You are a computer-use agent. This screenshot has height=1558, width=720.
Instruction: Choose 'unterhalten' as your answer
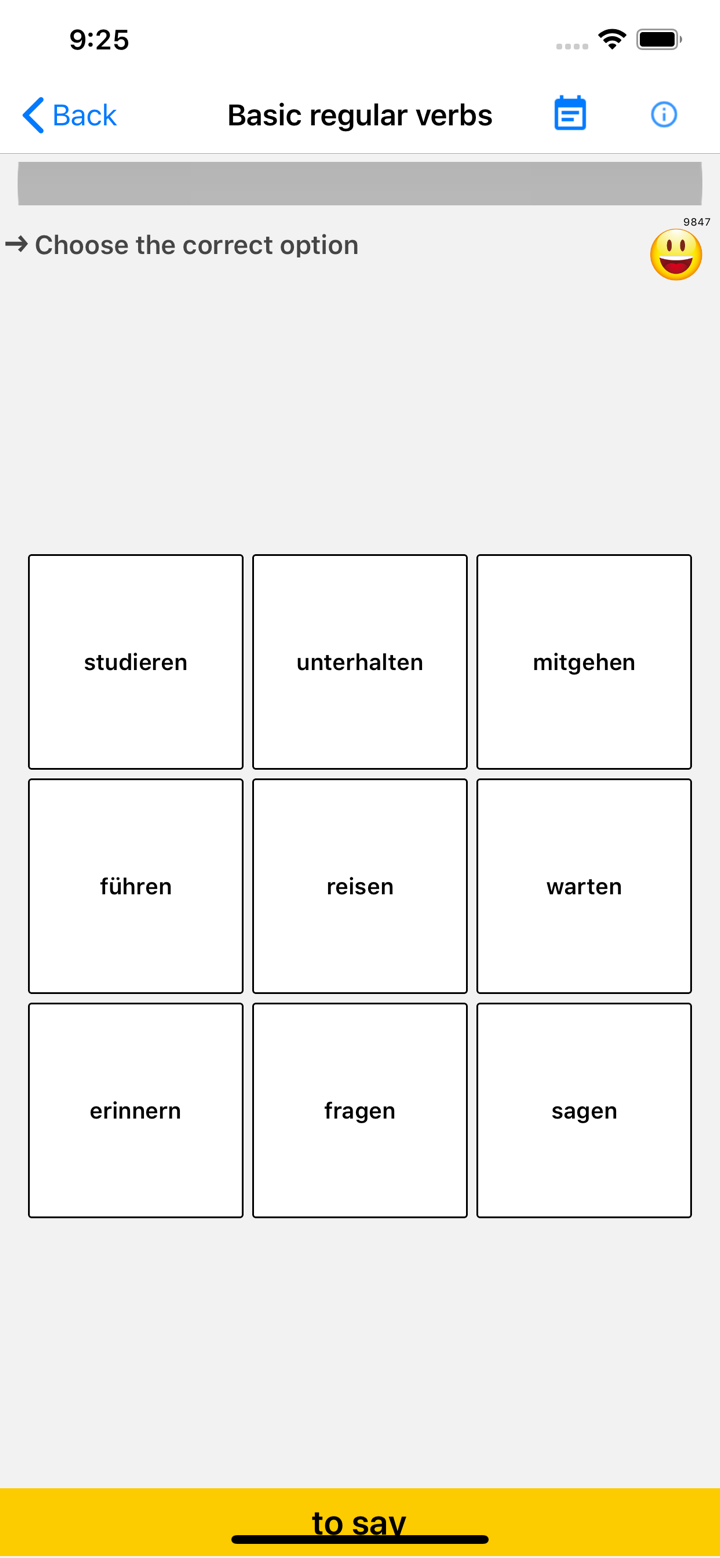click(x=360, y=661)
